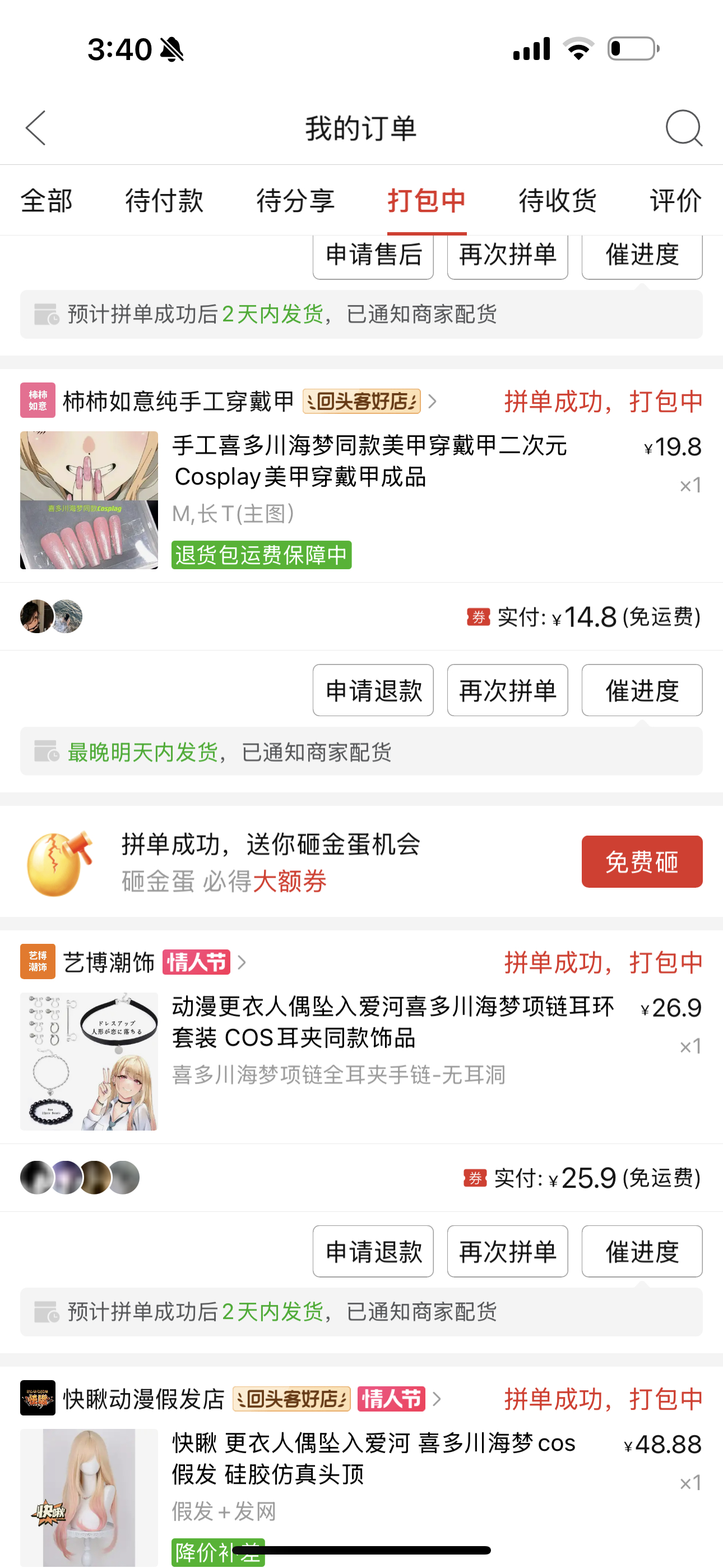Open the 喜多川海梦 nail order thumbnail
The height and width of the screenshot is (1568, 723).
tap(89, 500)
